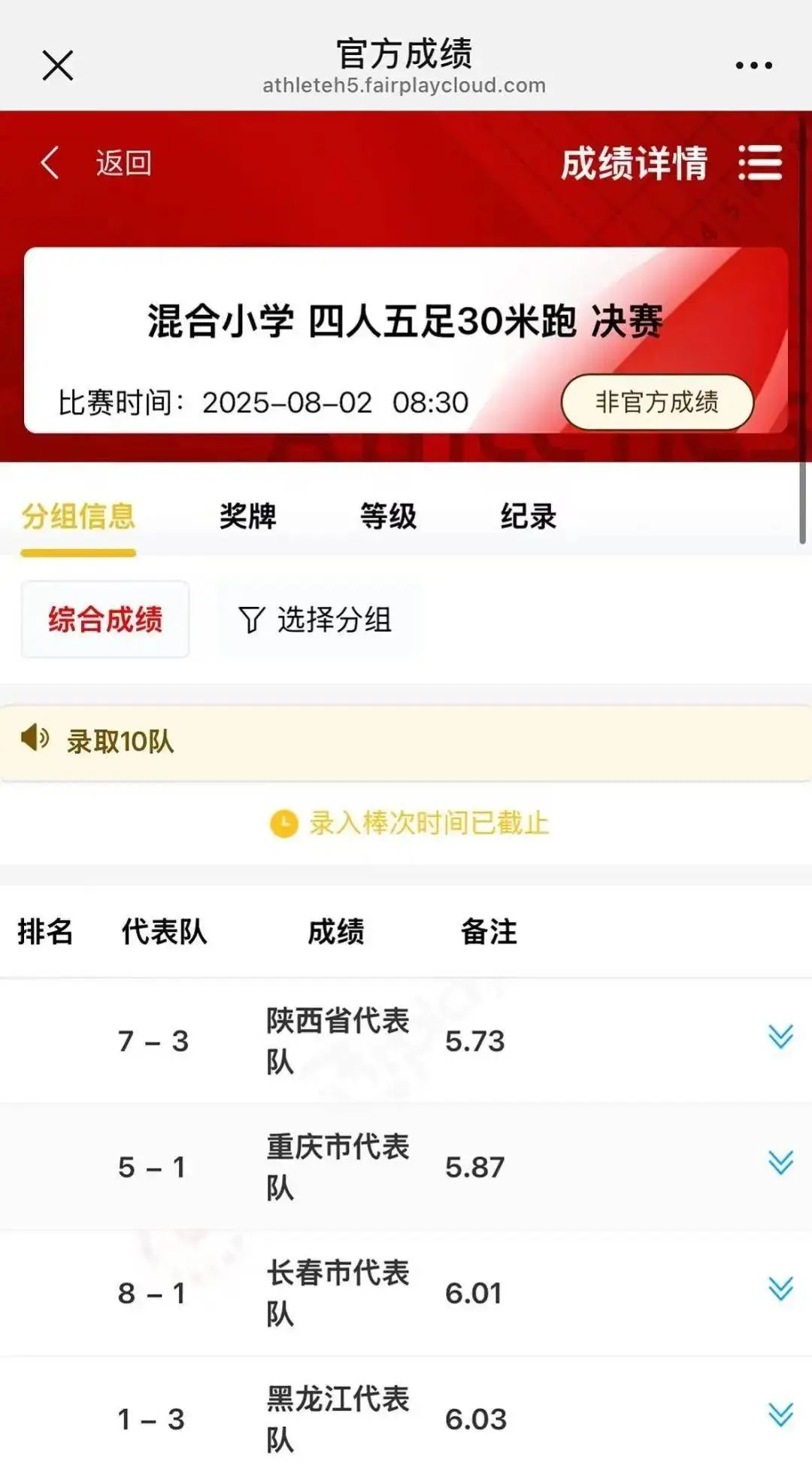Tap the 返回 link to go back
Image resolution: width=812 pixels, height=1472 pixels.
tap(123, 162)
